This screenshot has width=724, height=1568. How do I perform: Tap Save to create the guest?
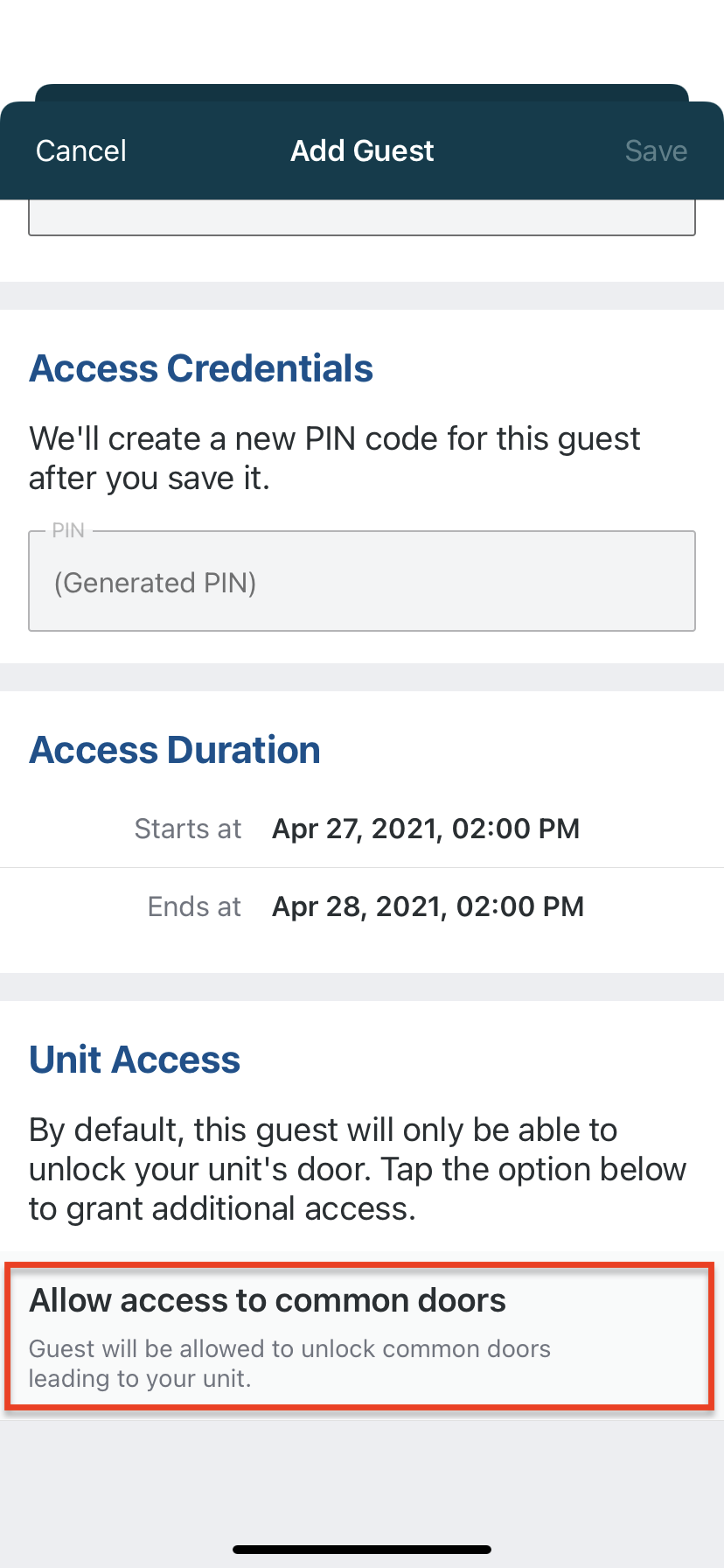click(655, 150)
